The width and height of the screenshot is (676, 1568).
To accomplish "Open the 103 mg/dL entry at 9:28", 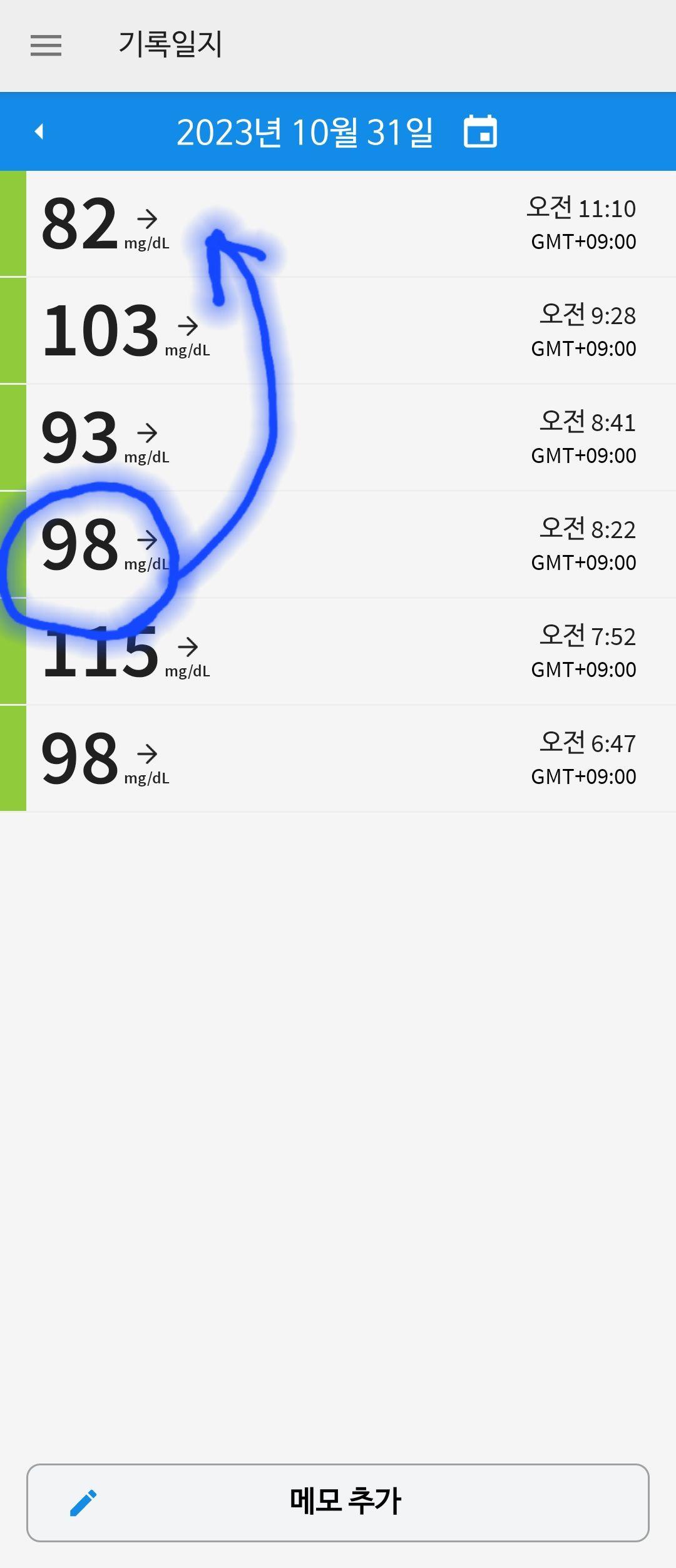I will click(x=351, y=331).
